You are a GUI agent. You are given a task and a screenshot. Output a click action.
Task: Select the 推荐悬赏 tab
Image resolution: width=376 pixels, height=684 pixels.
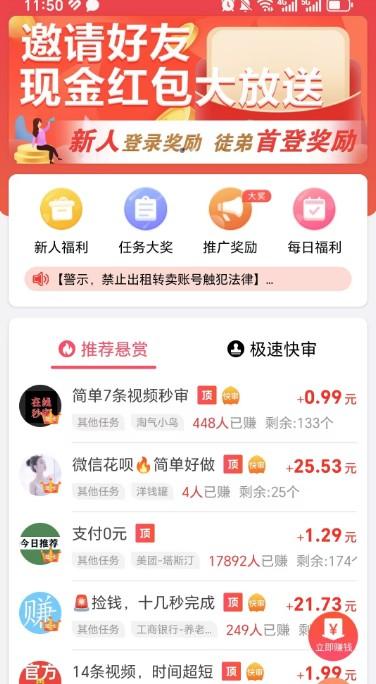tap(103, 350)
